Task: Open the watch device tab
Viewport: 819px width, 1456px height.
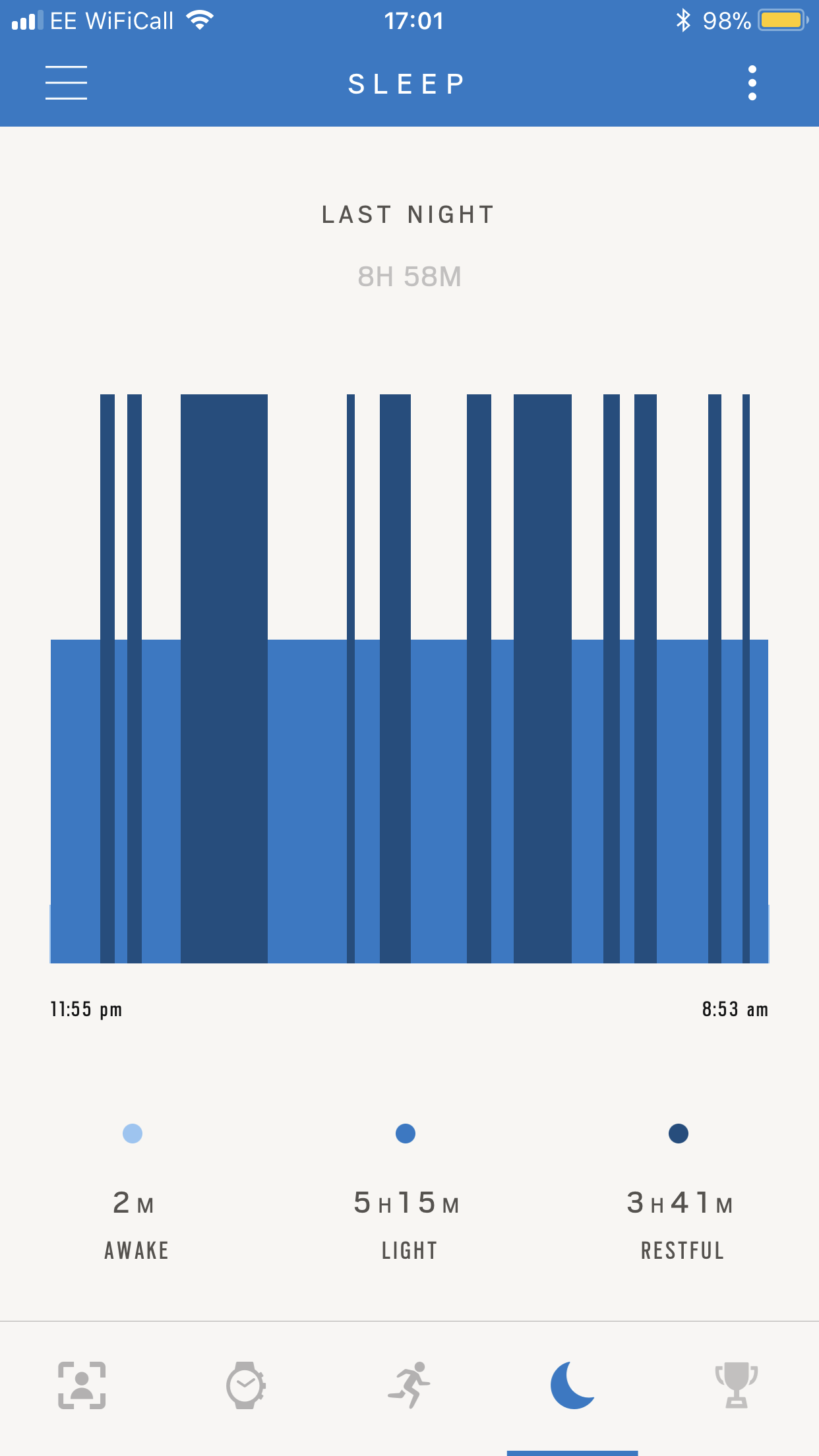Action: coord(246,1385)
